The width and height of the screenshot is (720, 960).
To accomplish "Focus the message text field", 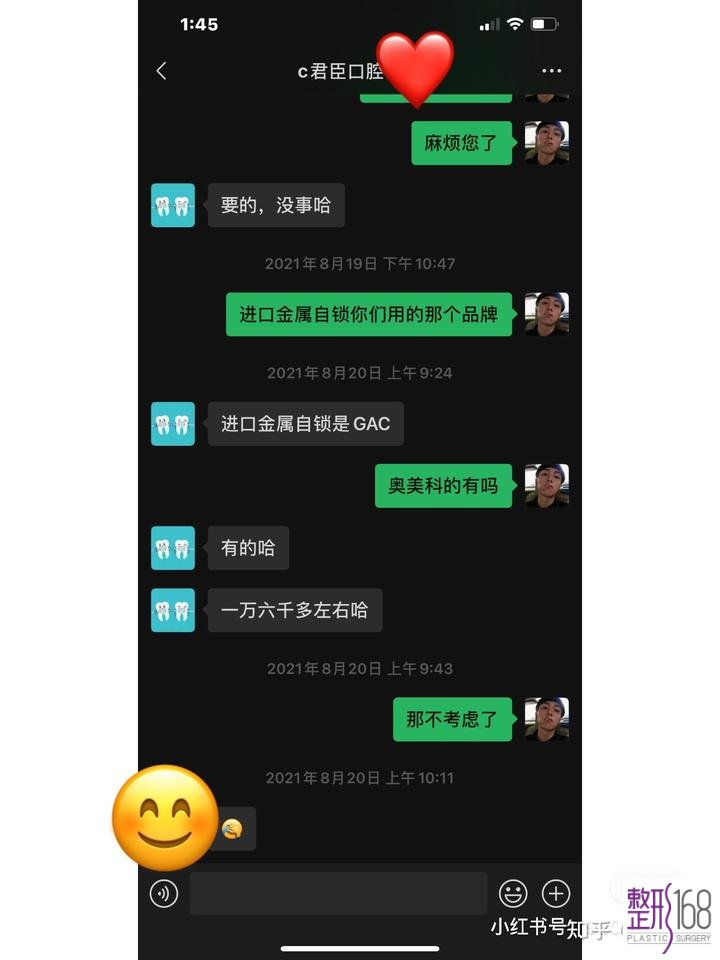I will 338,893.
